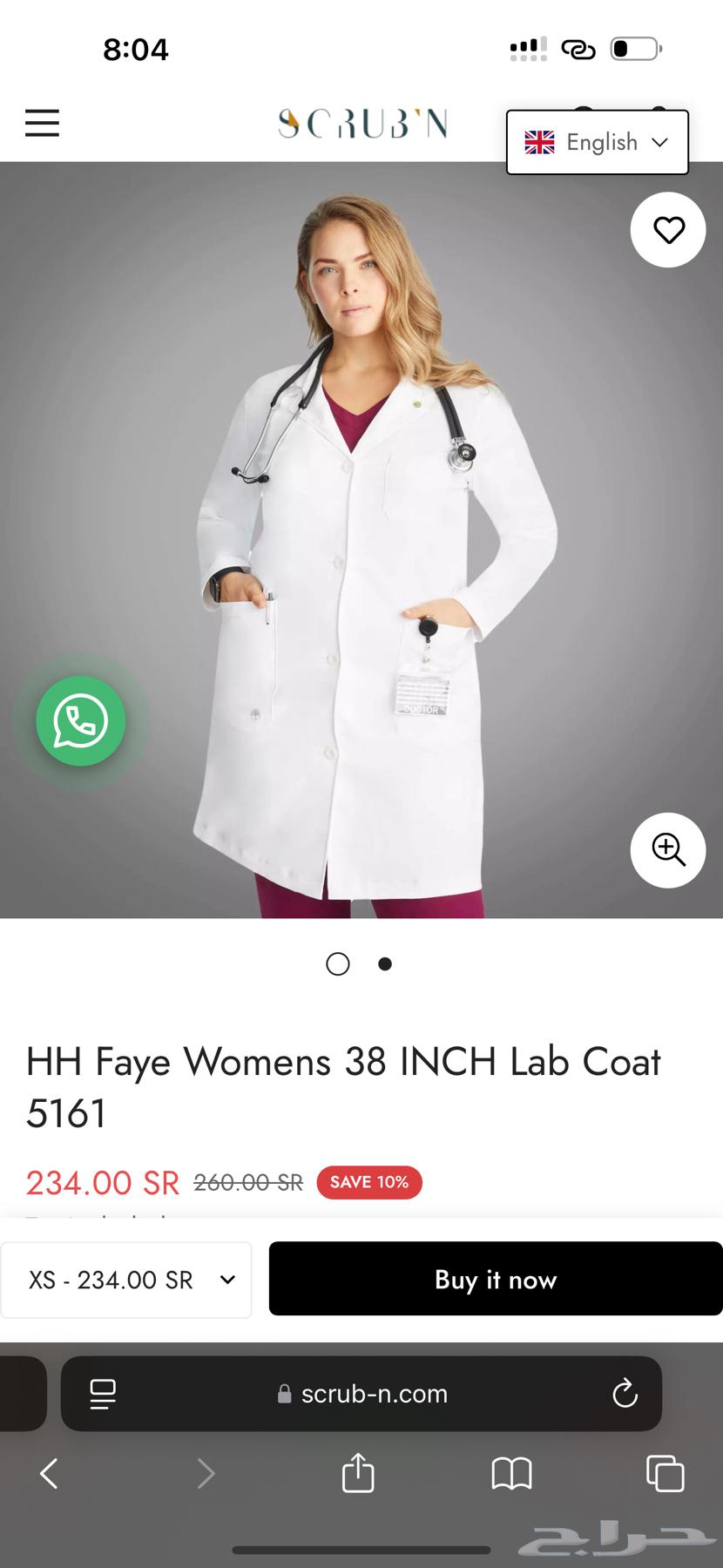Zoom into the product image

point(668,849)
